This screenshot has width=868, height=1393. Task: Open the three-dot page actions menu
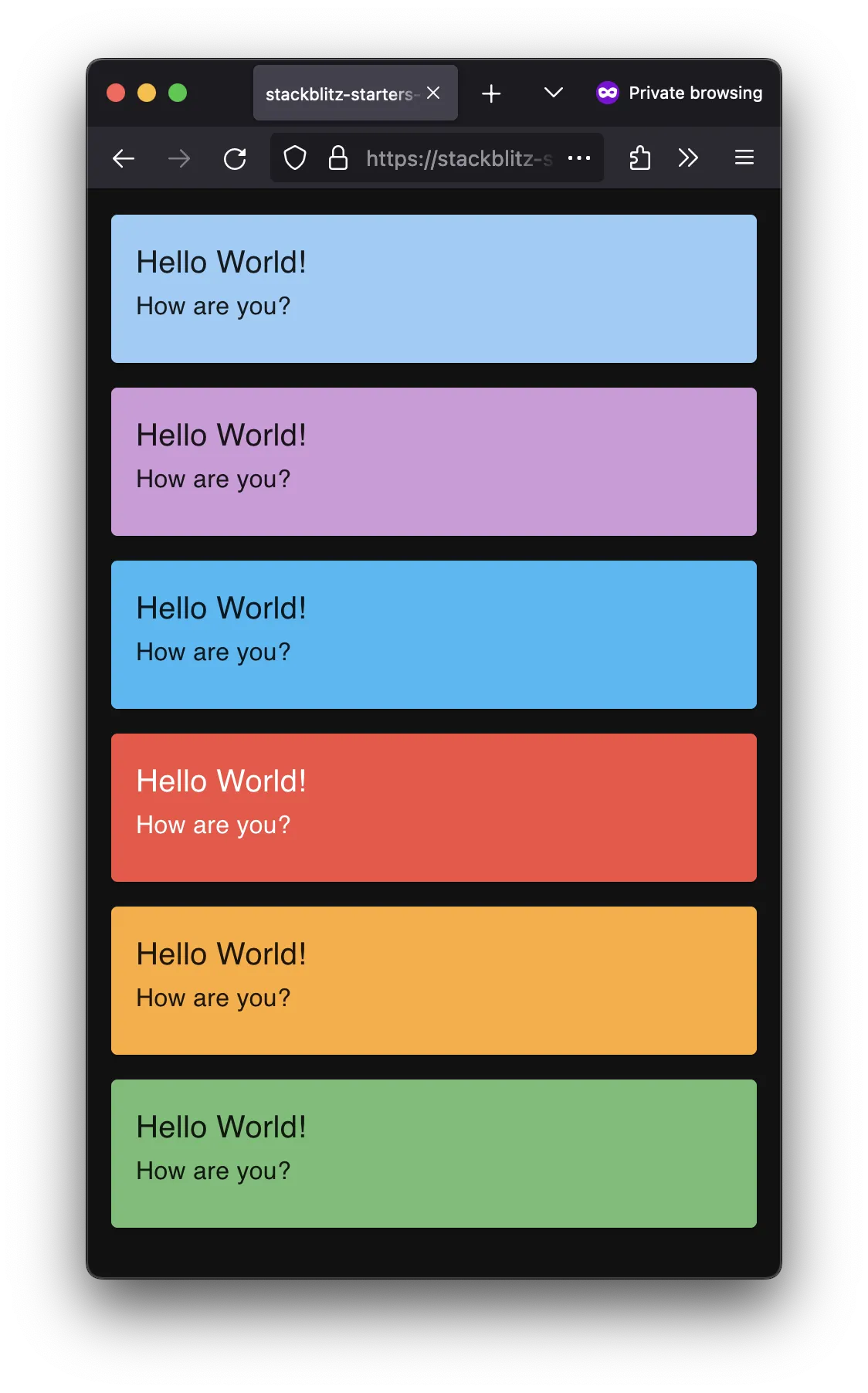point(579,158)
